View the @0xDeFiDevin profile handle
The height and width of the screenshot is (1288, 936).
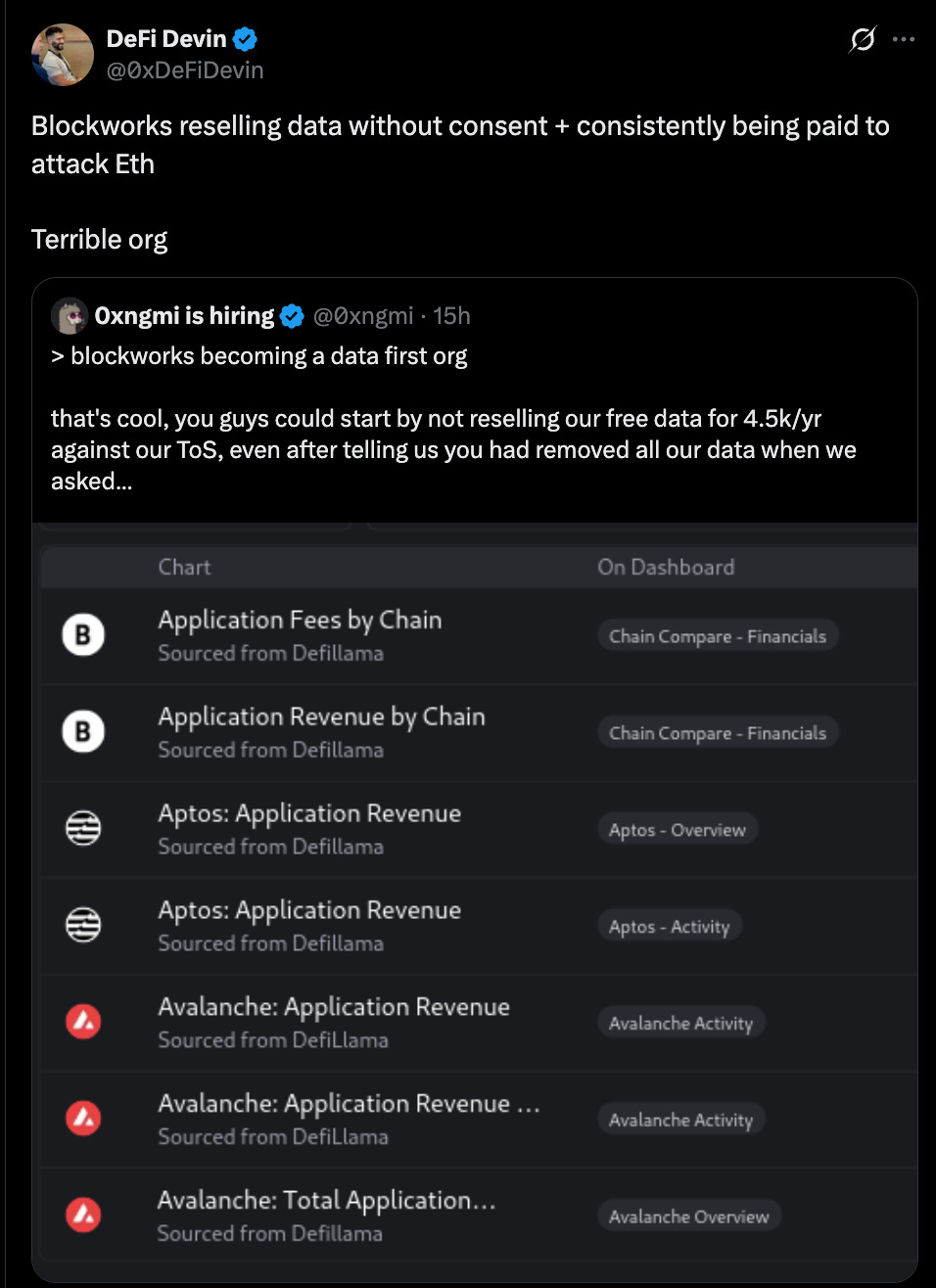coord(185,70)
